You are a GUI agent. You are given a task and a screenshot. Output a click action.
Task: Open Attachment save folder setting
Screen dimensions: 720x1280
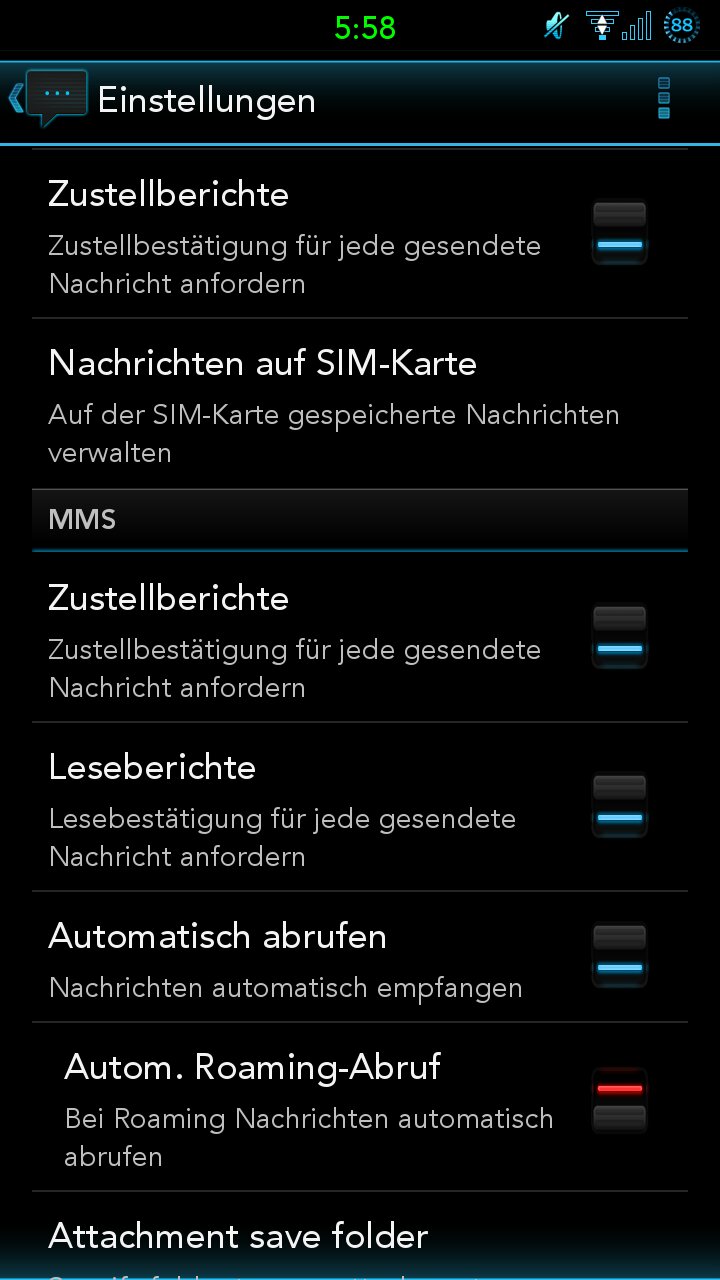pyautogui.click(x=360, y=1236)
